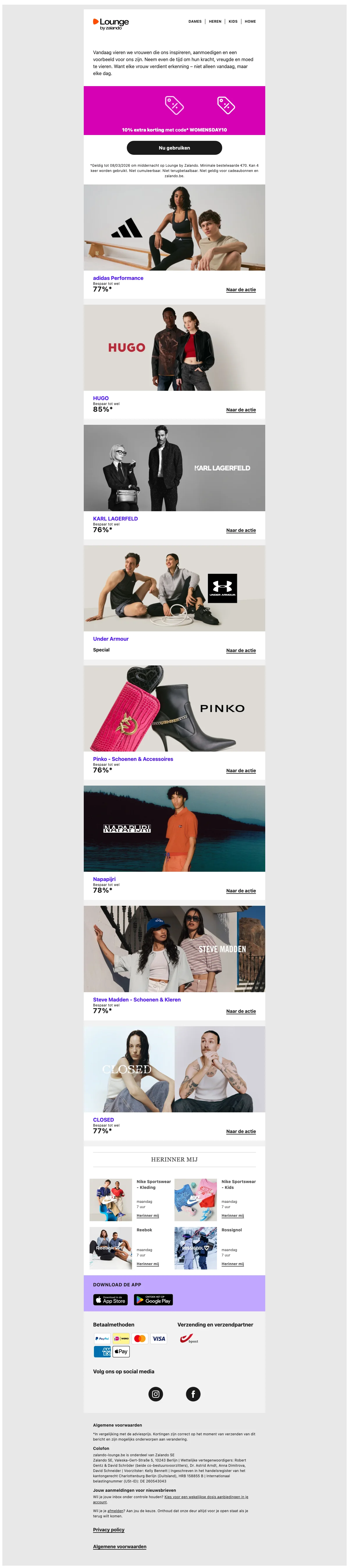Viewport: 349px width, 1568px height.
Task: Set a reminder for Reebok sale
Action: tap(148, 1264)
